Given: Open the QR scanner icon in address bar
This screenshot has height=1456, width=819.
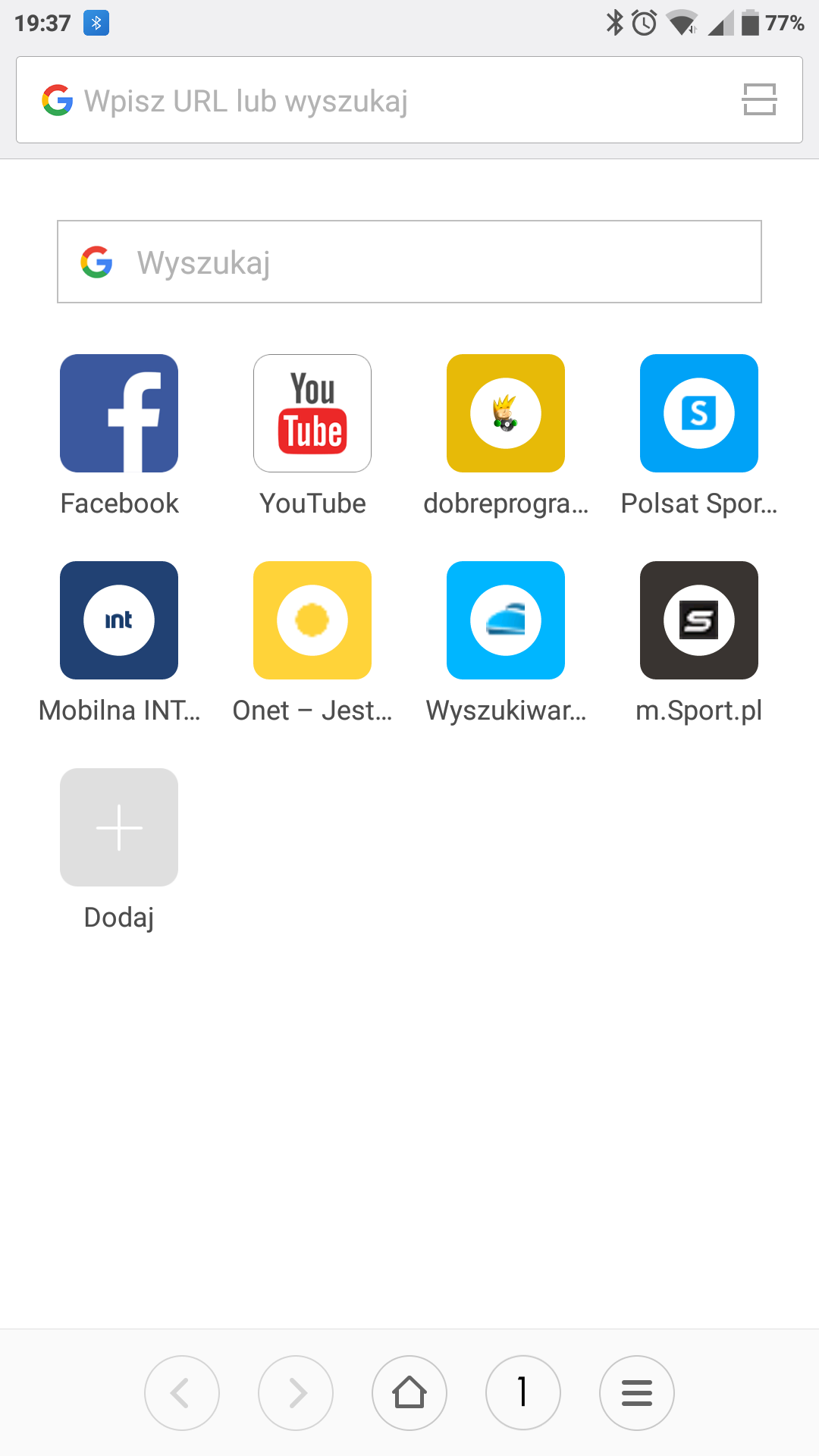Looking at the screenshot, I should (759, 99).
